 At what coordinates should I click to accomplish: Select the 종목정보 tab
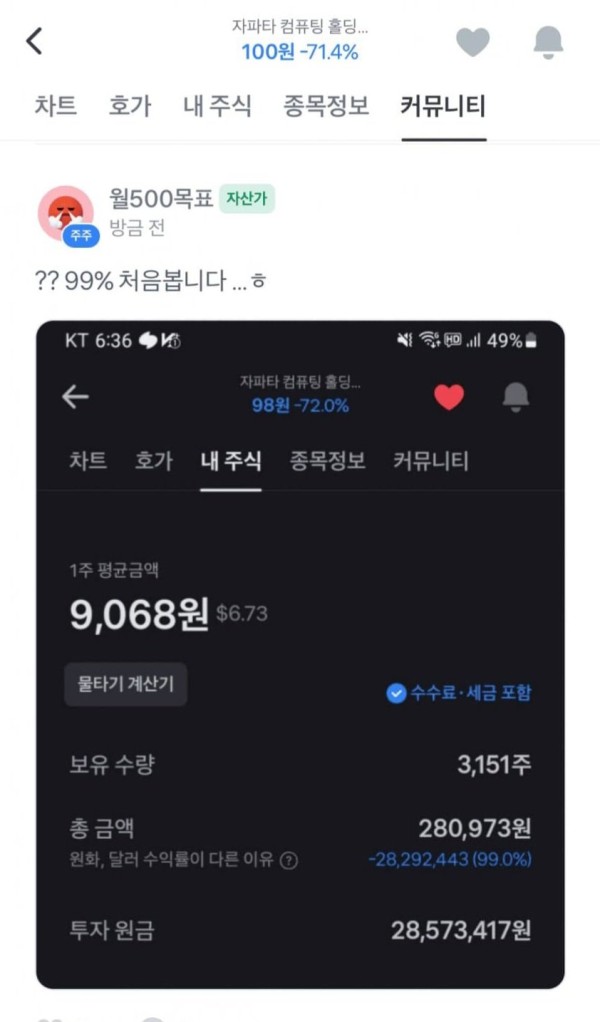click(326, 105)
